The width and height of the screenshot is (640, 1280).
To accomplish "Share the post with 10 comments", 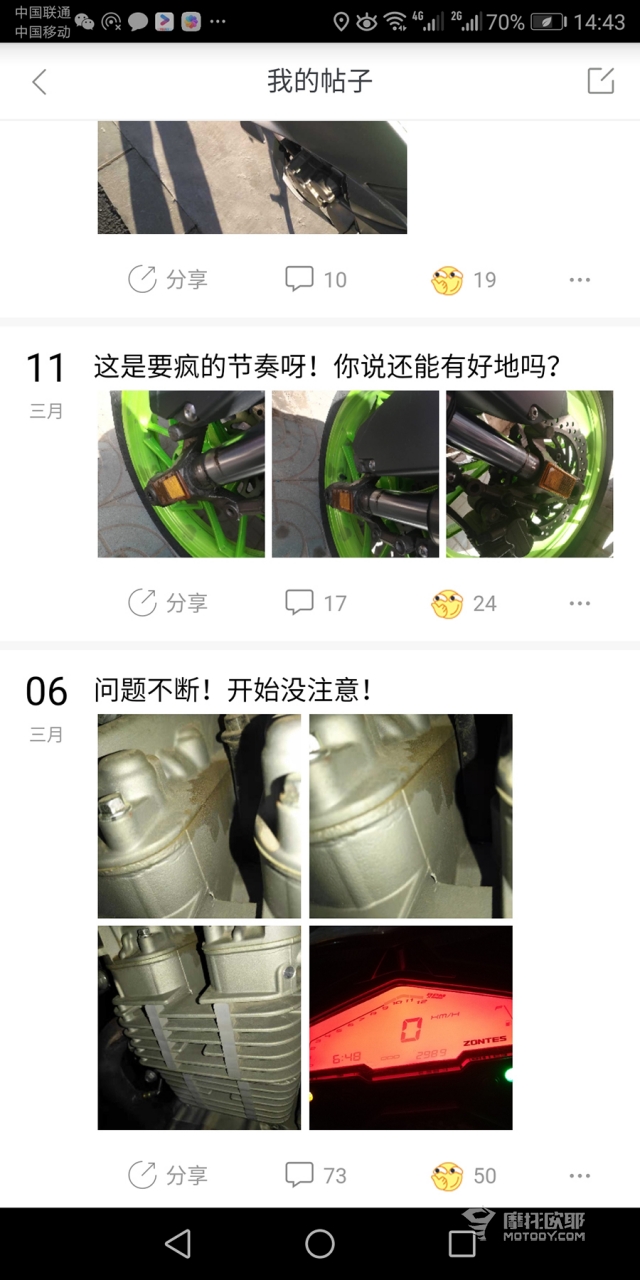I will [x=168, y=279].
